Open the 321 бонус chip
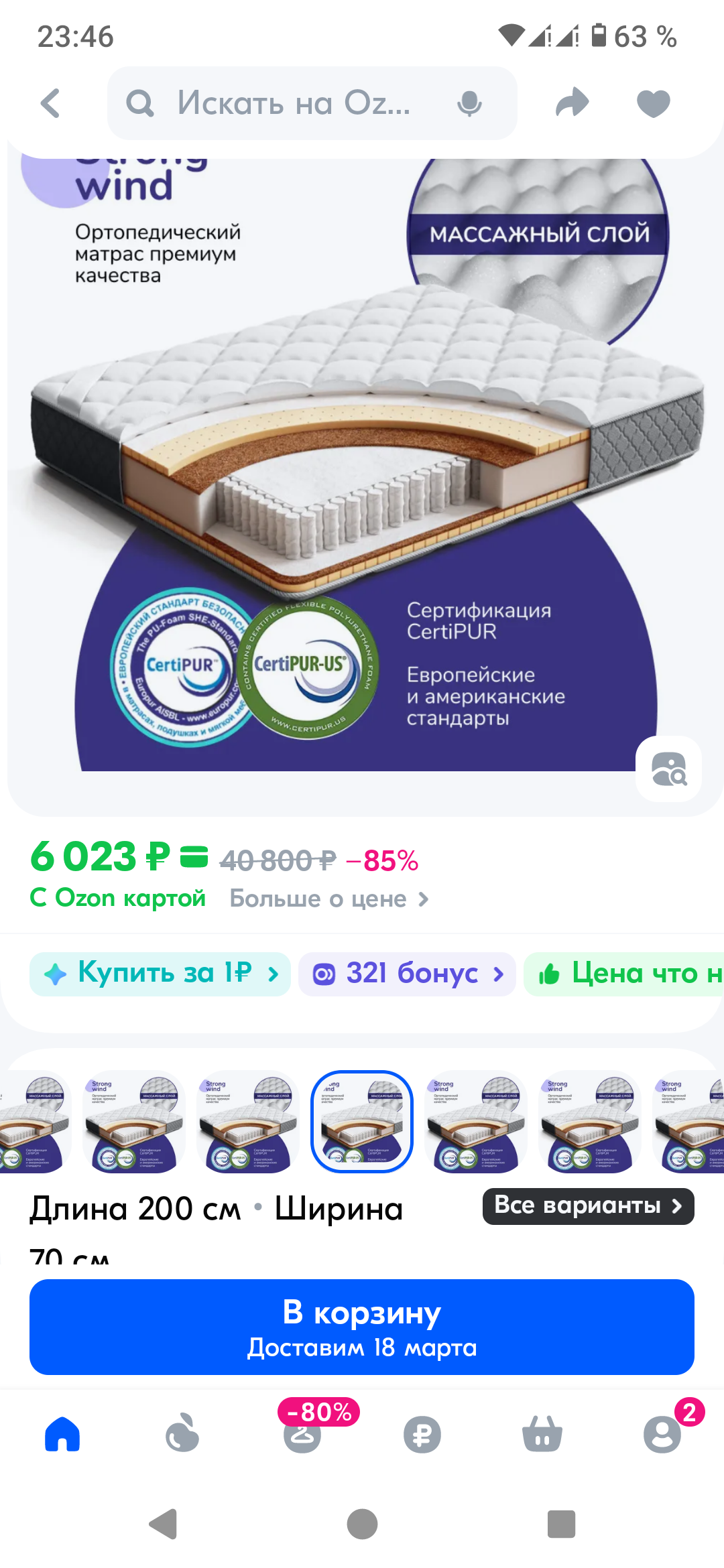The height and width of the screenshot is (1568, 724). (407, 974)
